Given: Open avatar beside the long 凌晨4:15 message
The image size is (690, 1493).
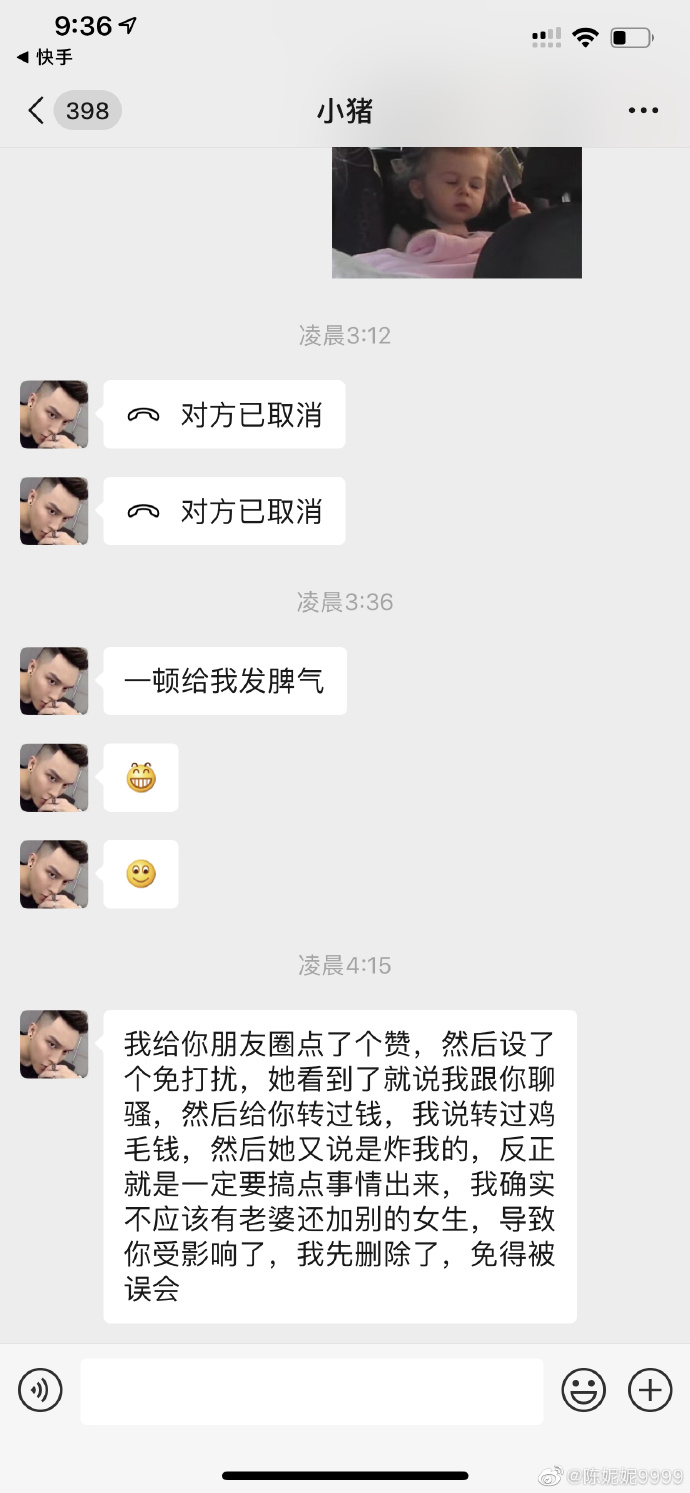Looking at the screenshot, I should [54, 1044].
